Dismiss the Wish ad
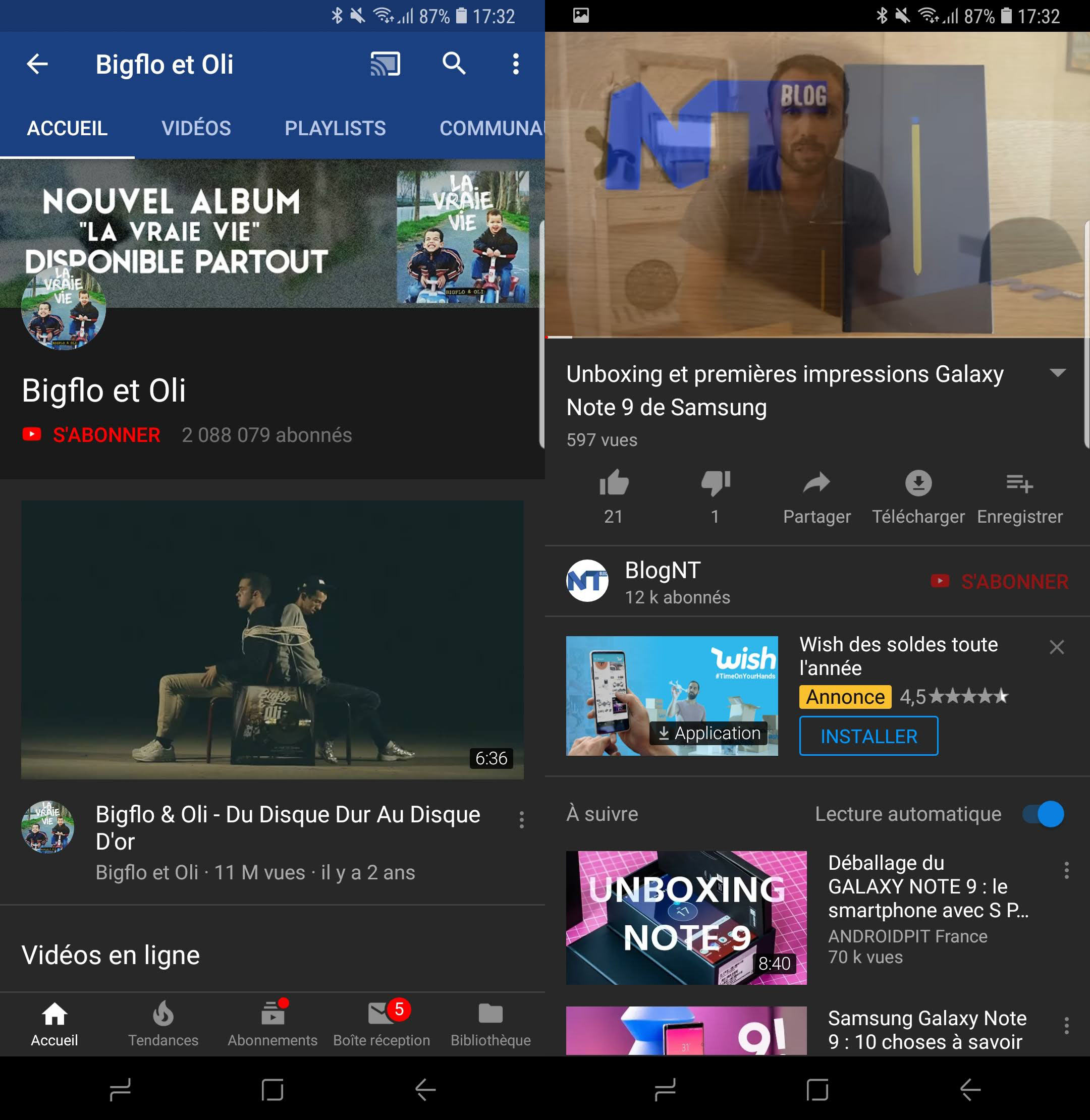The height and width of the screenshot is (1120, 1090). pos(1056,647)
